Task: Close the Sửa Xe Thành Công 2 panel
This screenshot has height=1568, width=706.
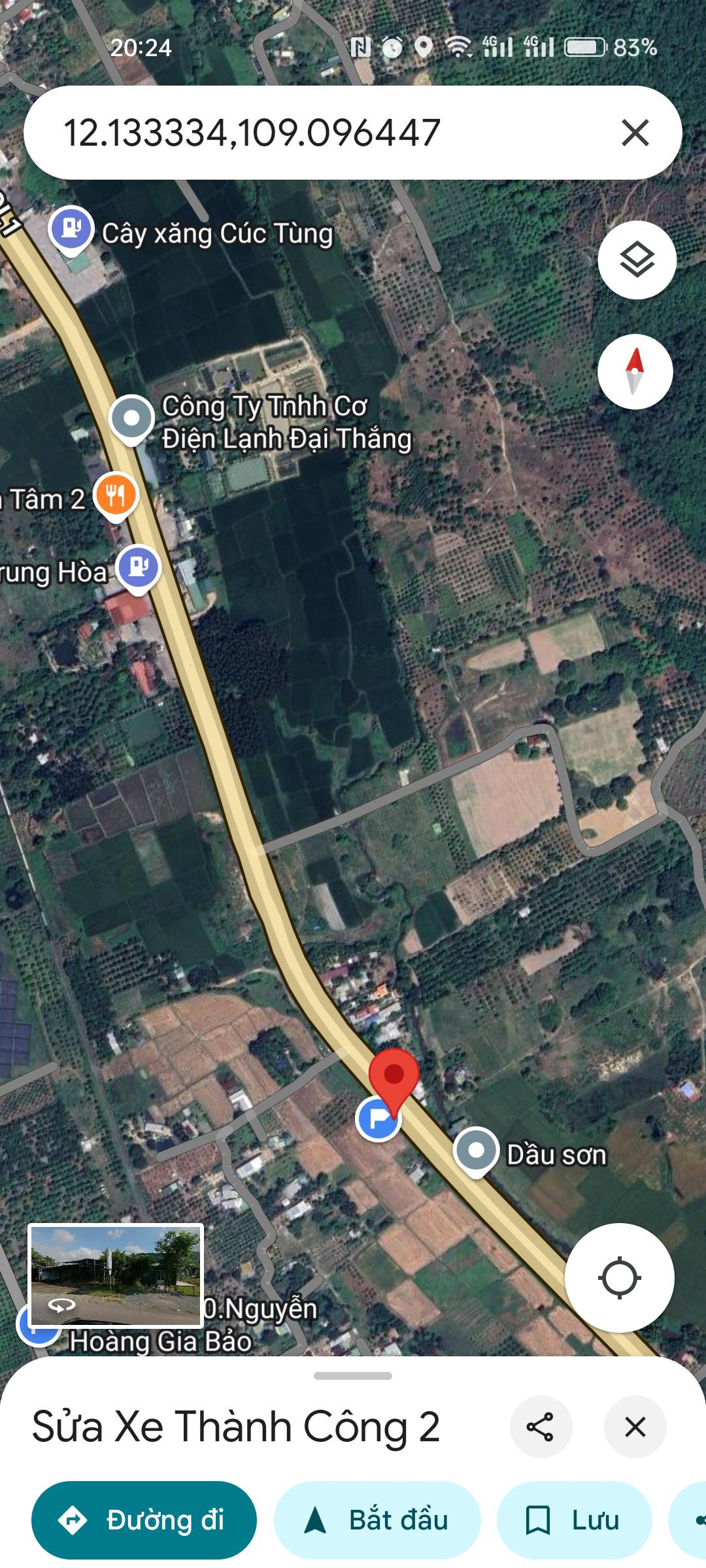Action: [x=635, y=1427]
